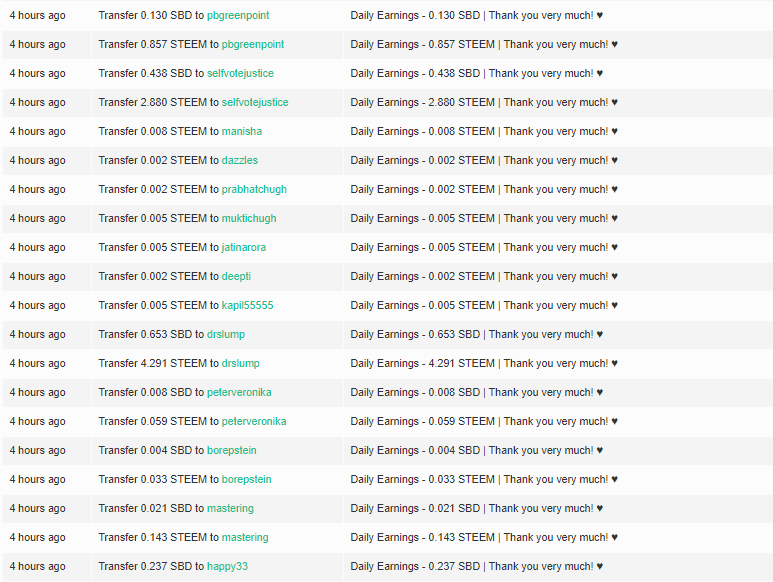This screenshot has height=582, width=773.
Task: Open prabhatchugh's profile link
Action: (x=256, y=189)
